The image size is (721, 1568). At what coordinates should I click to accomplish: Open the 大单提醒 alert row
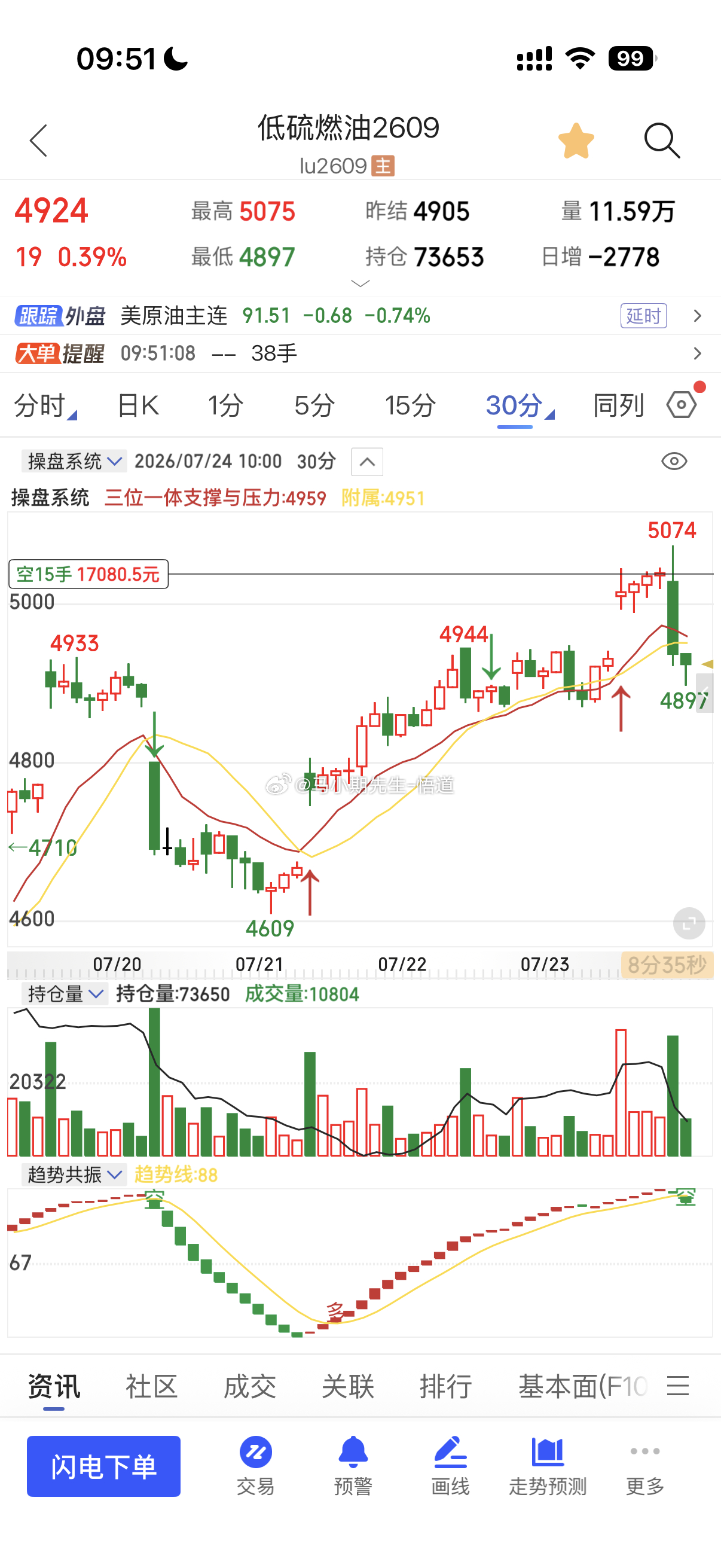click(x=360, y=353)
